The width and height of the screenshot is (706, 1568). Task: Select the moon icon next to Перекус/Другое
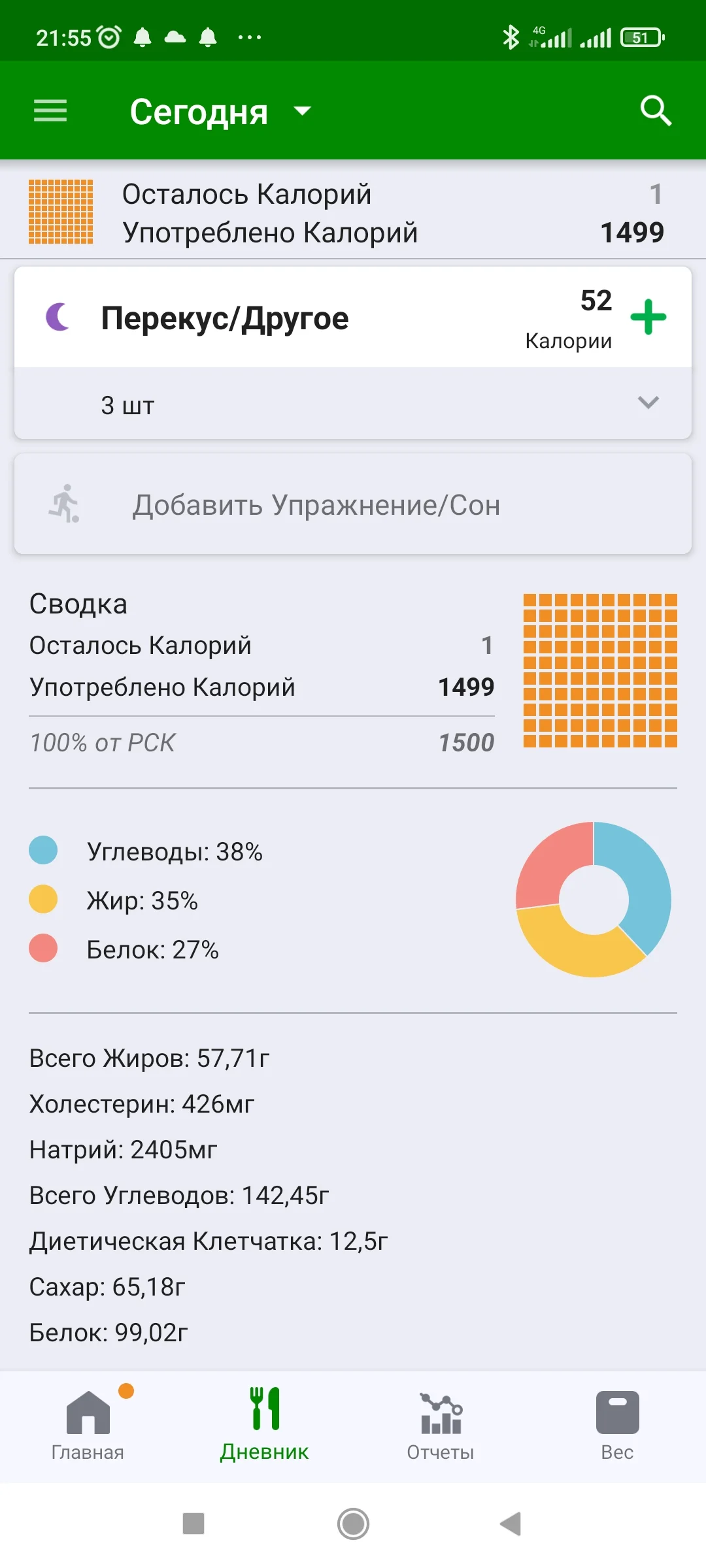pyautogui.click(x=58, y=318)
